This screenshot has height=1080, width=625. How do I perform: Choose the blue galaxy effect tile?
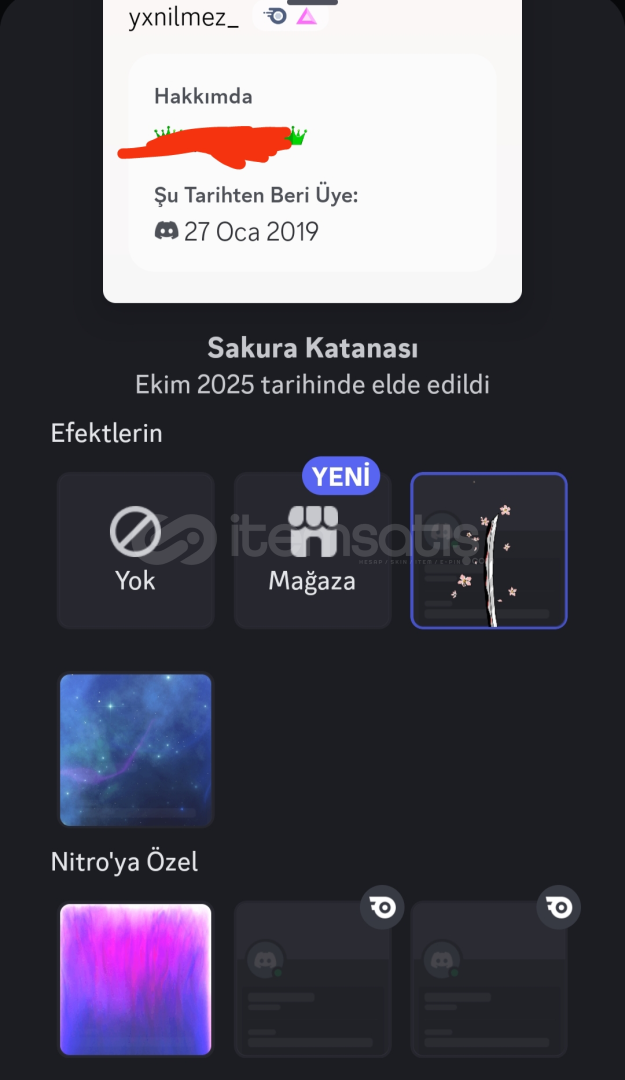pyautogui.click(x=135, y=750)
